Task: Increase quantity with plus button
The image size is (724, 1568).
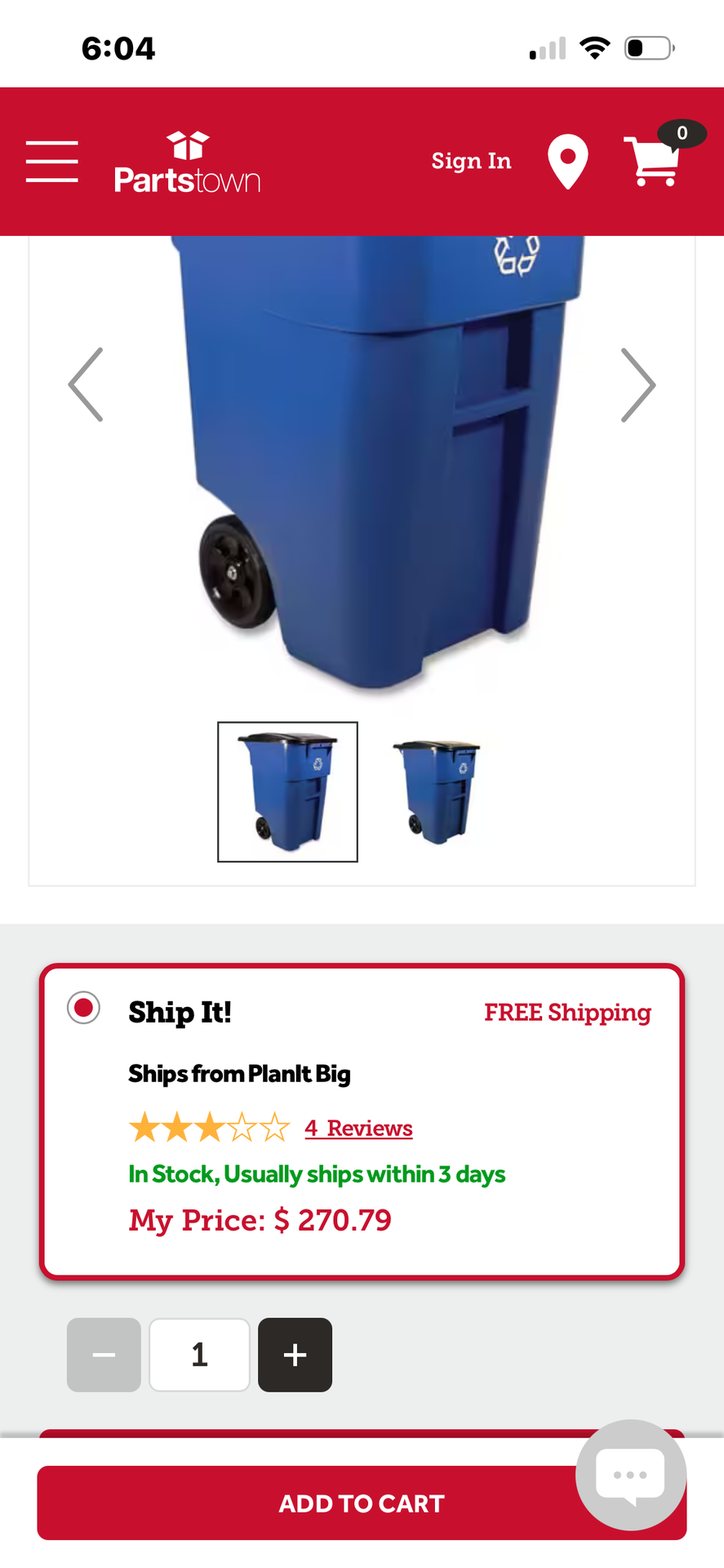Action: (x=295, y=1355)
